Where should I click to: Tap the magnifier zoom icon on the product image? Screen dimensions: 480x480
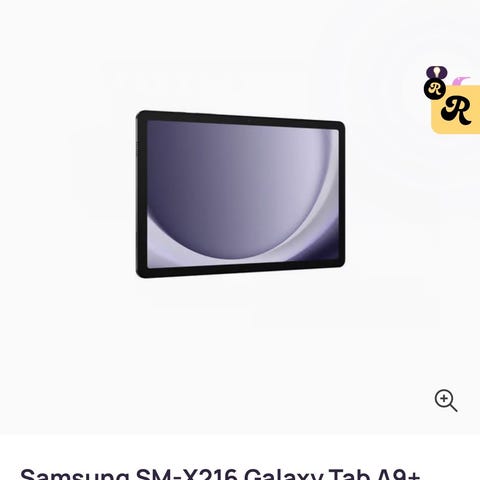(x=446, y=400)
